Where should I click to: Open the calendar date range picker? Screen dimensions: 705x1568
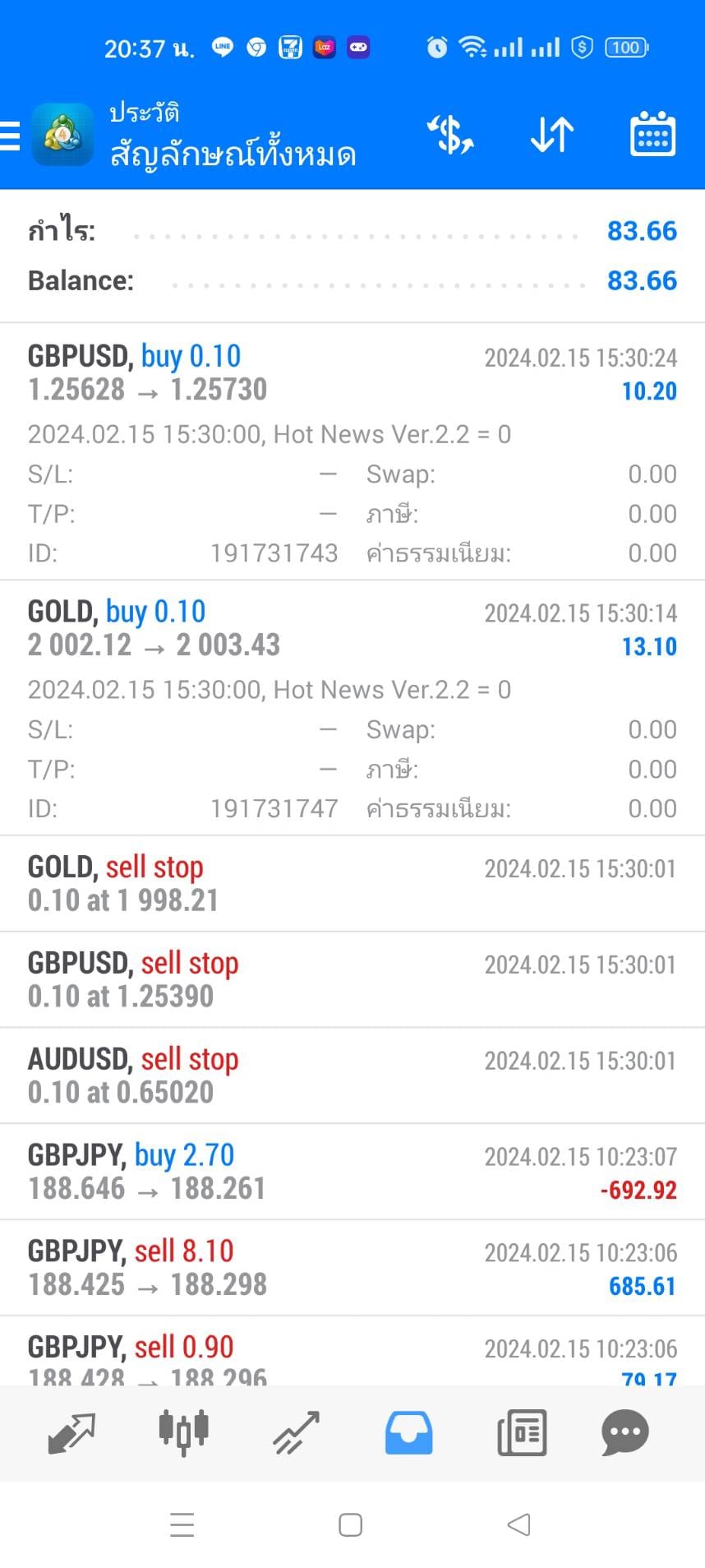pos(652,134)
